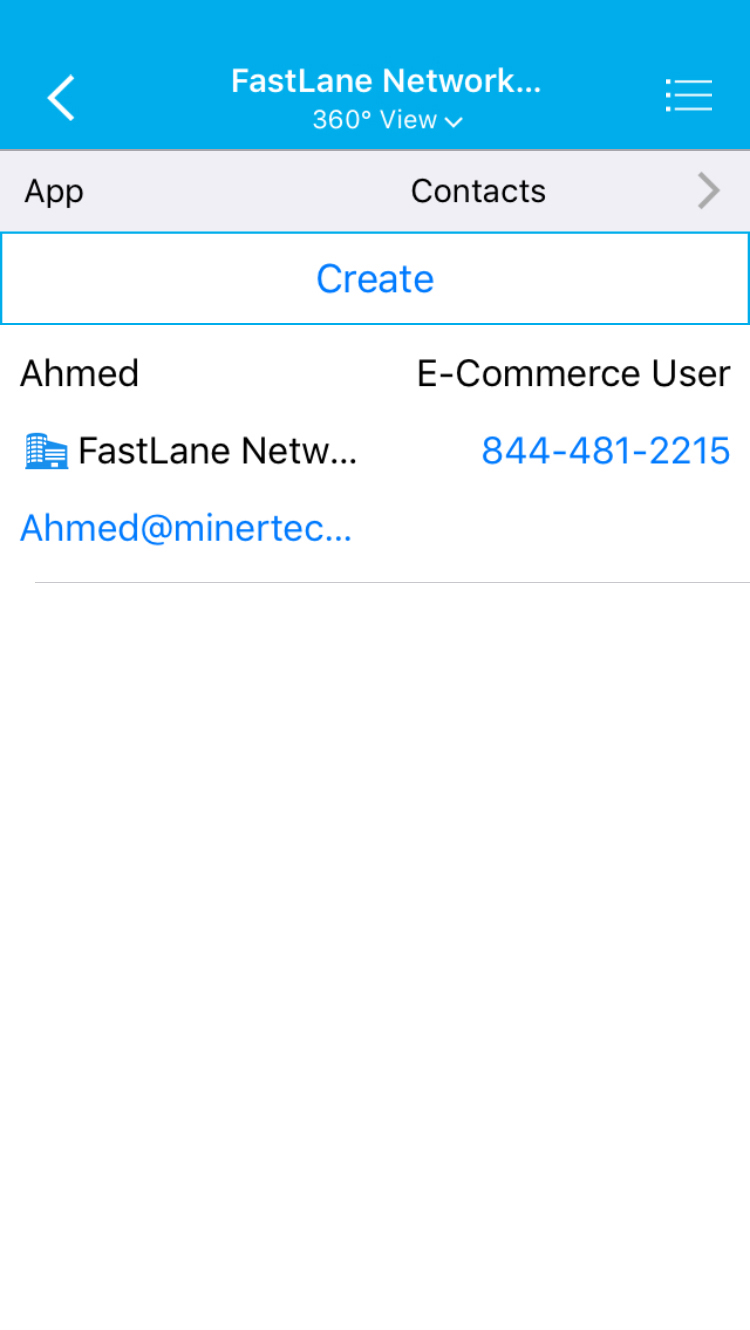Call 844-481-2215
The width and height of the screenshot is (750, 1330).
pyautogui.click(x=605, y=452)
